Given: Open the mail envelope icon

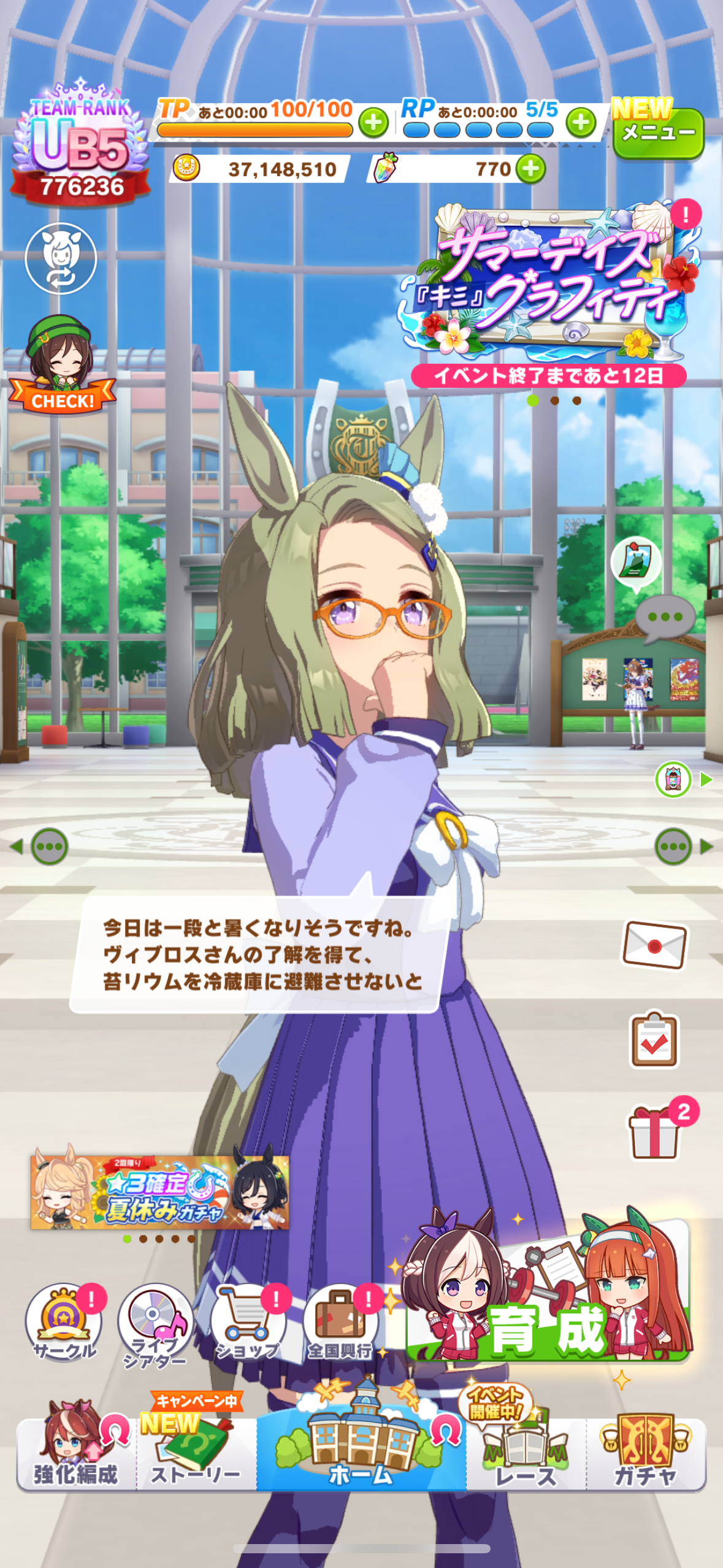Looking at the screenshot, I should (x=655, y=945).
